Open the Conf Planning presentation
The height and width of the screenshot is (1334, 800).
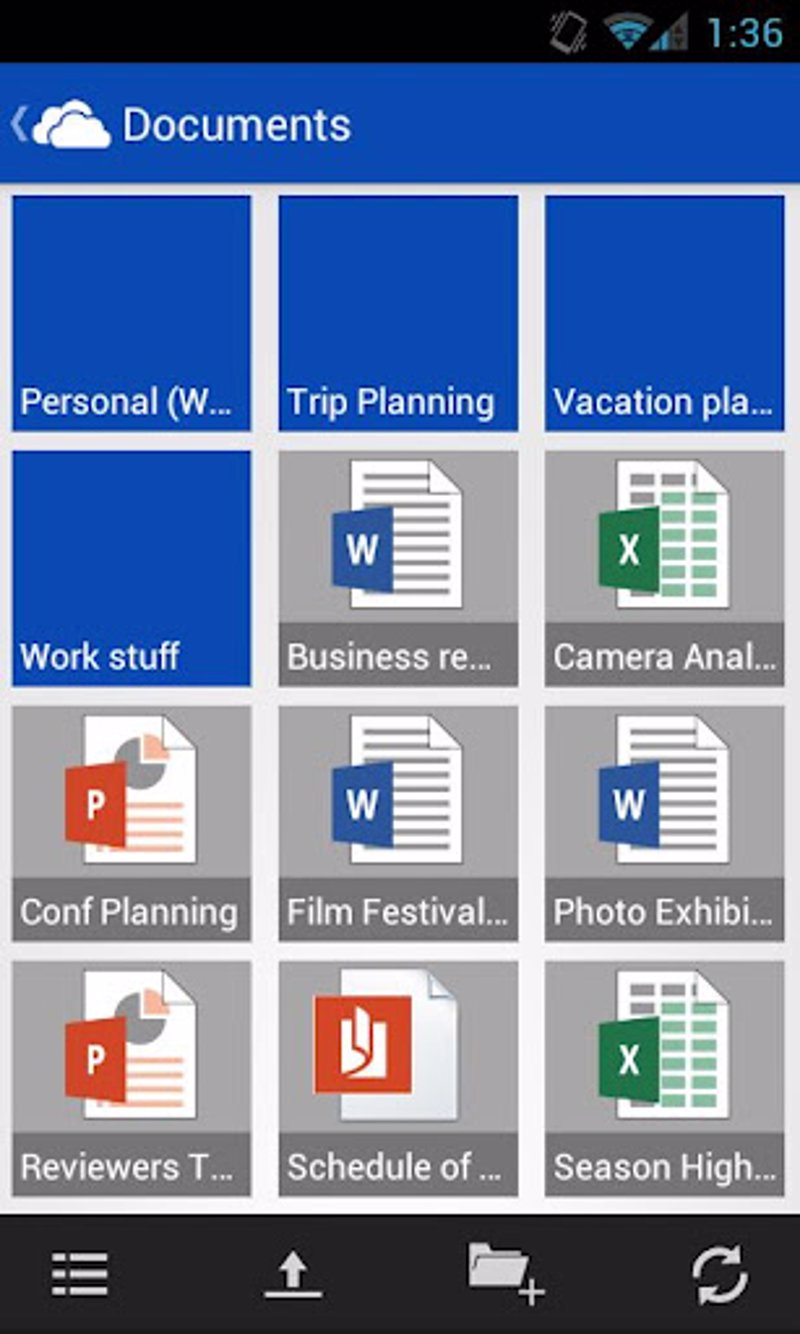(131, 823)
